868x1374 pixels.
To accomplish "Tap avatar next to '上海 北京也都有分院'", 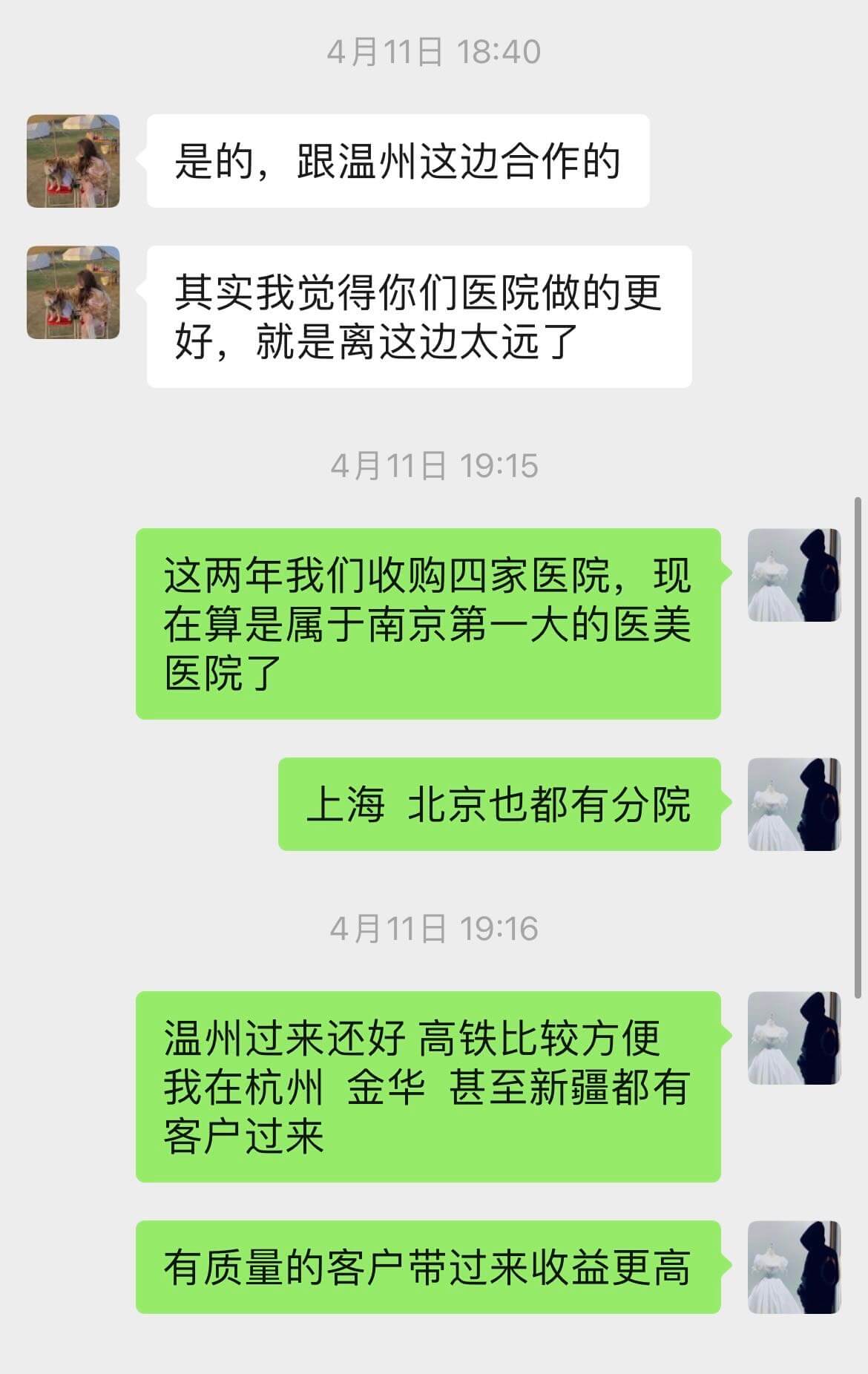I will 794,804.
